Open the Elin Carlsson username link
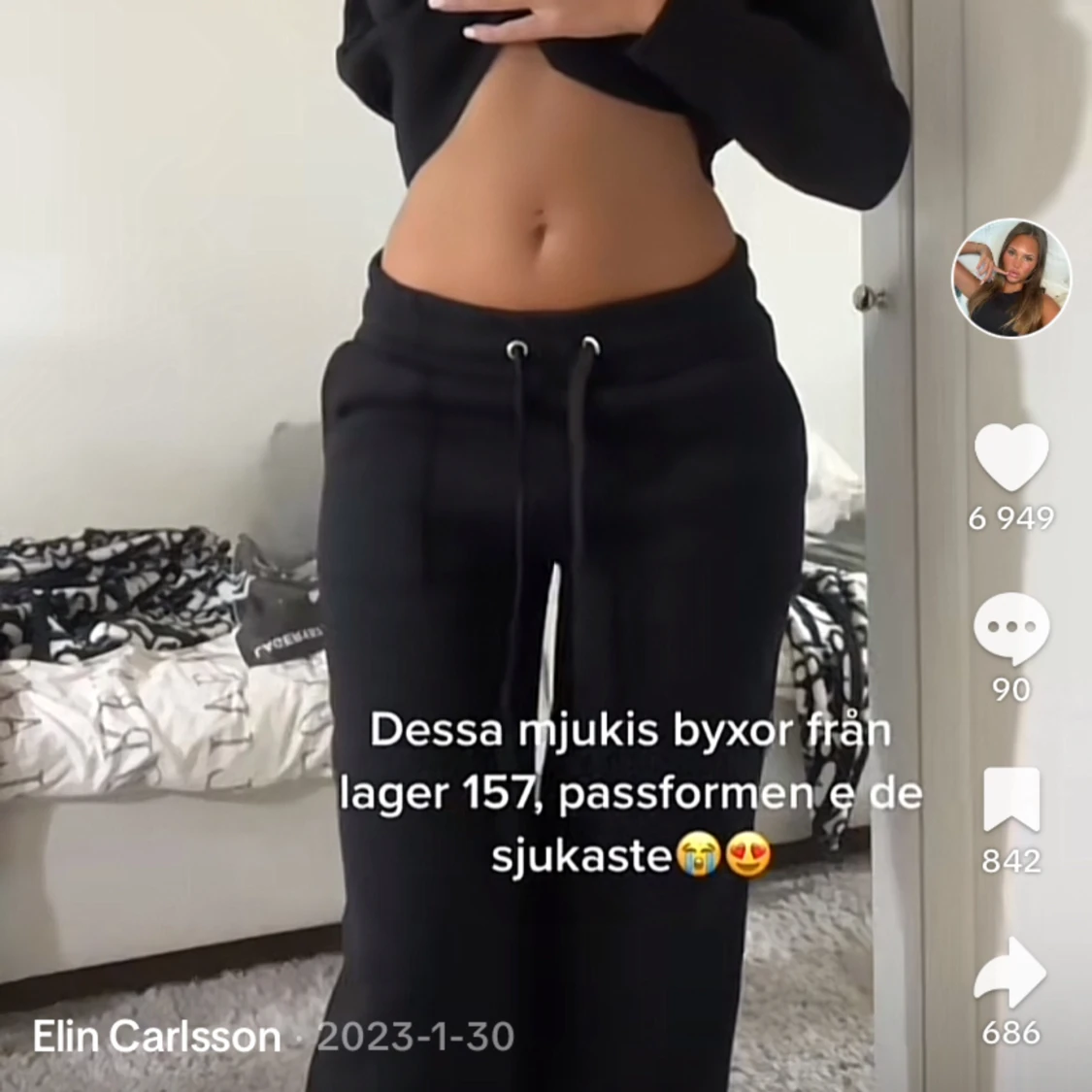This screenshot has width=1092, height=1092. pyautogui.click(x=156, y=1037)
